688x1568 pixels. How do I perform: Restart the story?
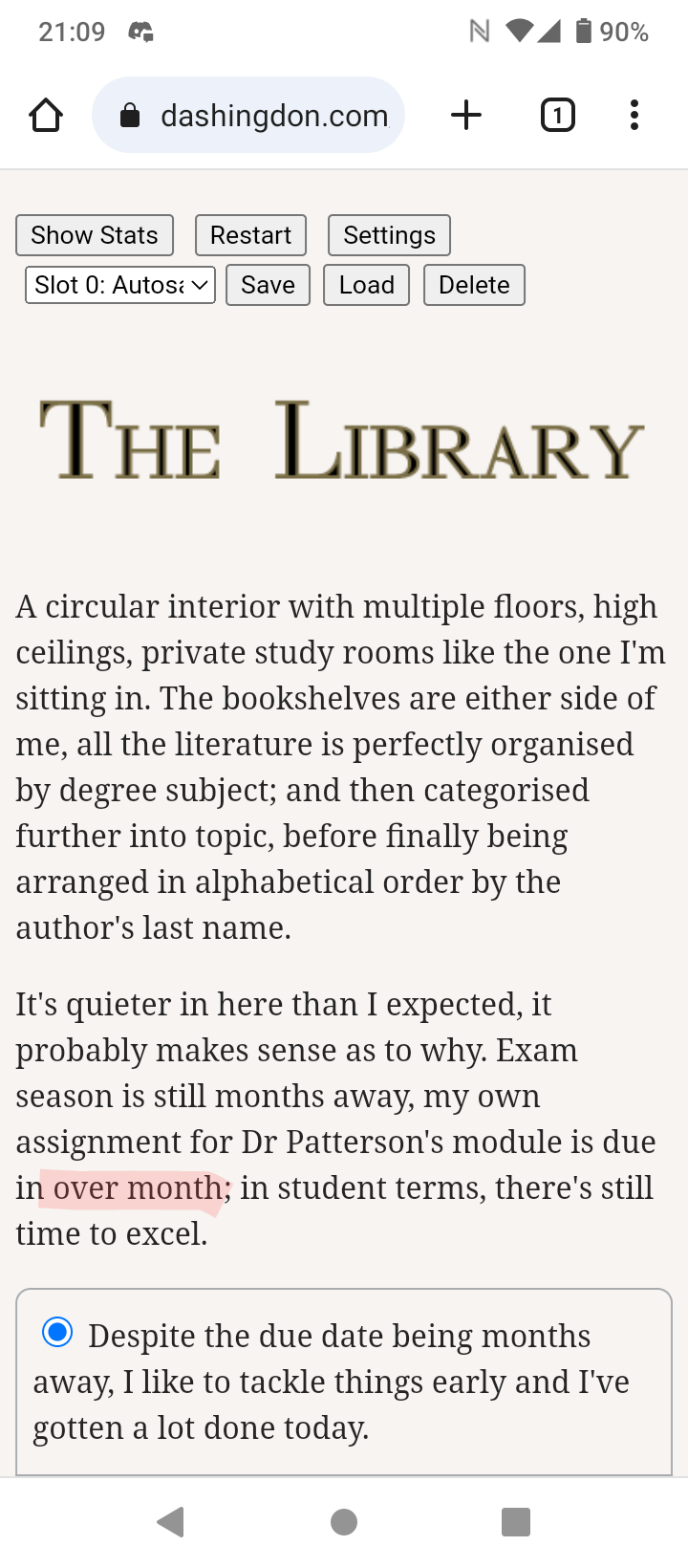point(250,235)
